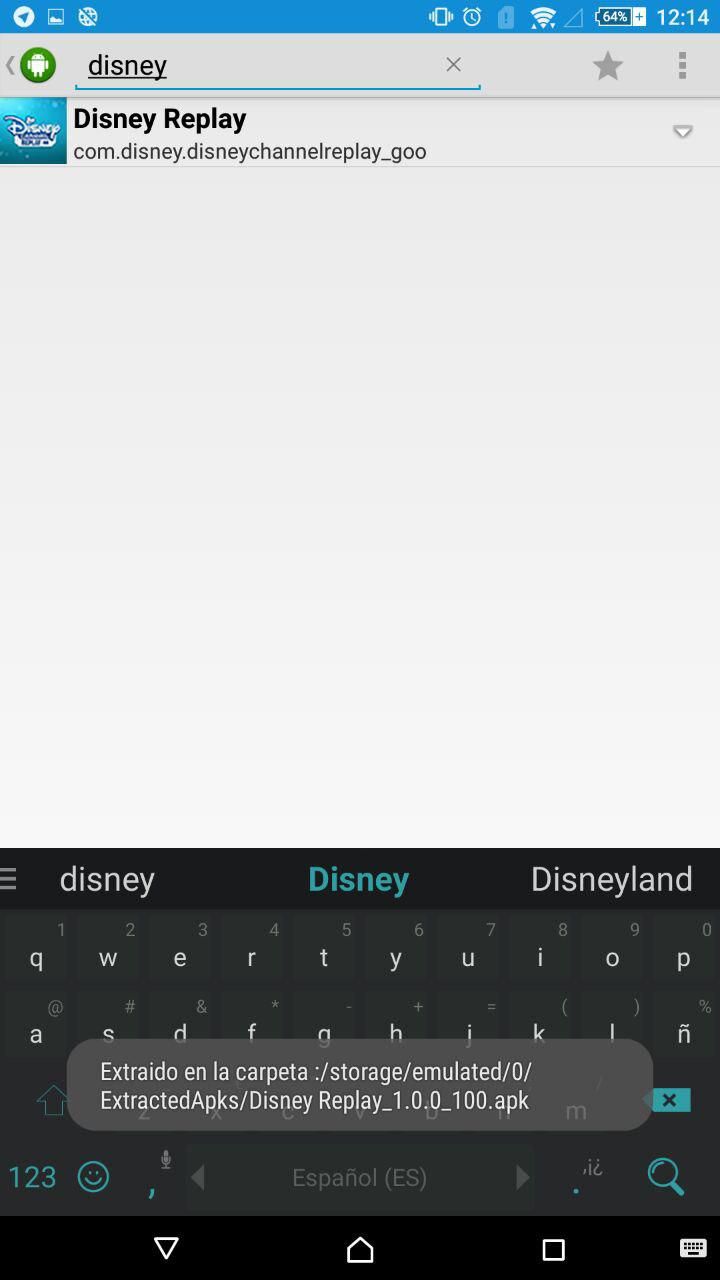The width and height of the screenshot is (720, 1280).
Task: Focus the search field containing "disney"
Action: [260, 65]
